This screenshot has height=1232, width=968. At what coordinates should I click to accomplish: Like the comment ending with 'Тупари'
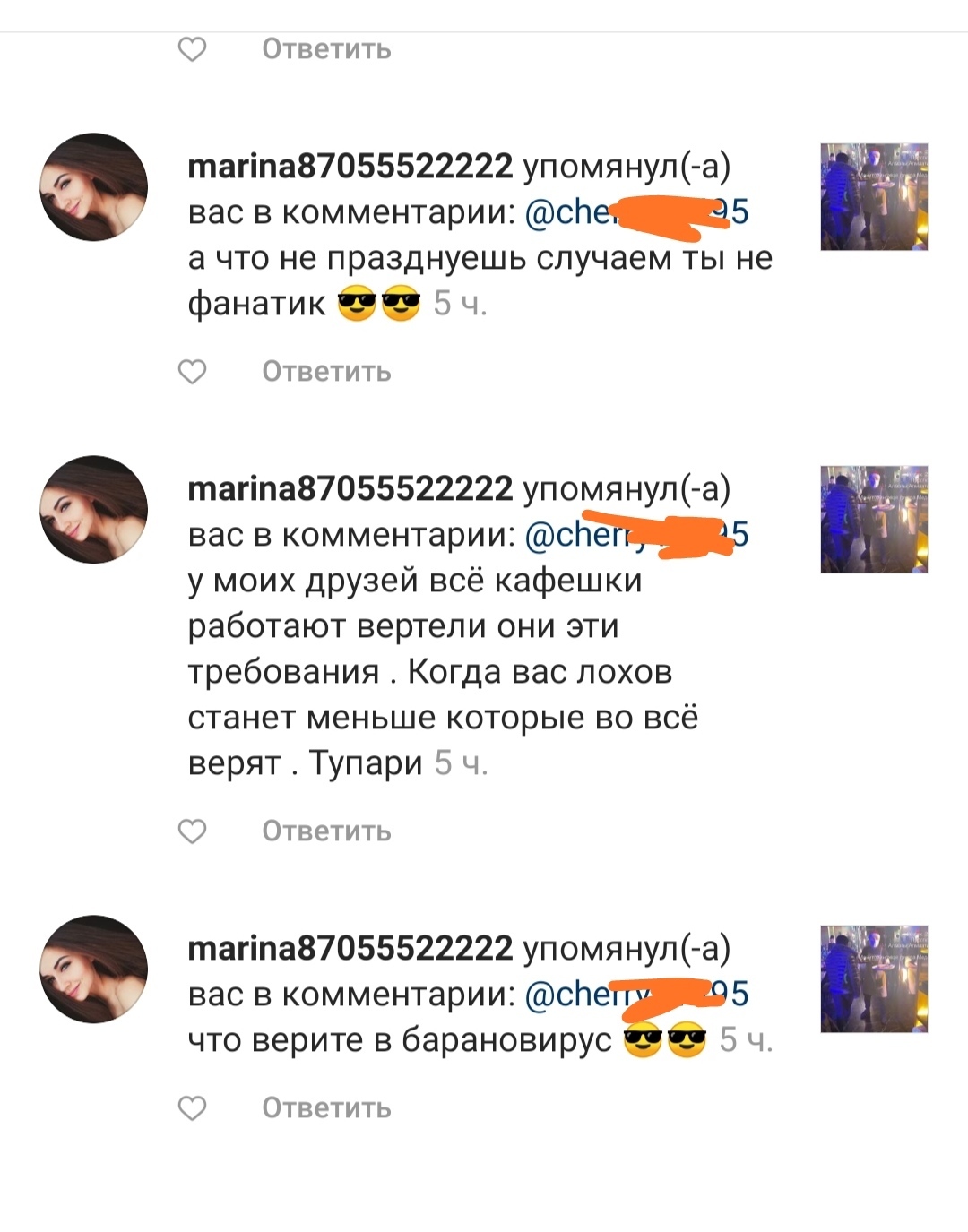click(x=192, y=831)
